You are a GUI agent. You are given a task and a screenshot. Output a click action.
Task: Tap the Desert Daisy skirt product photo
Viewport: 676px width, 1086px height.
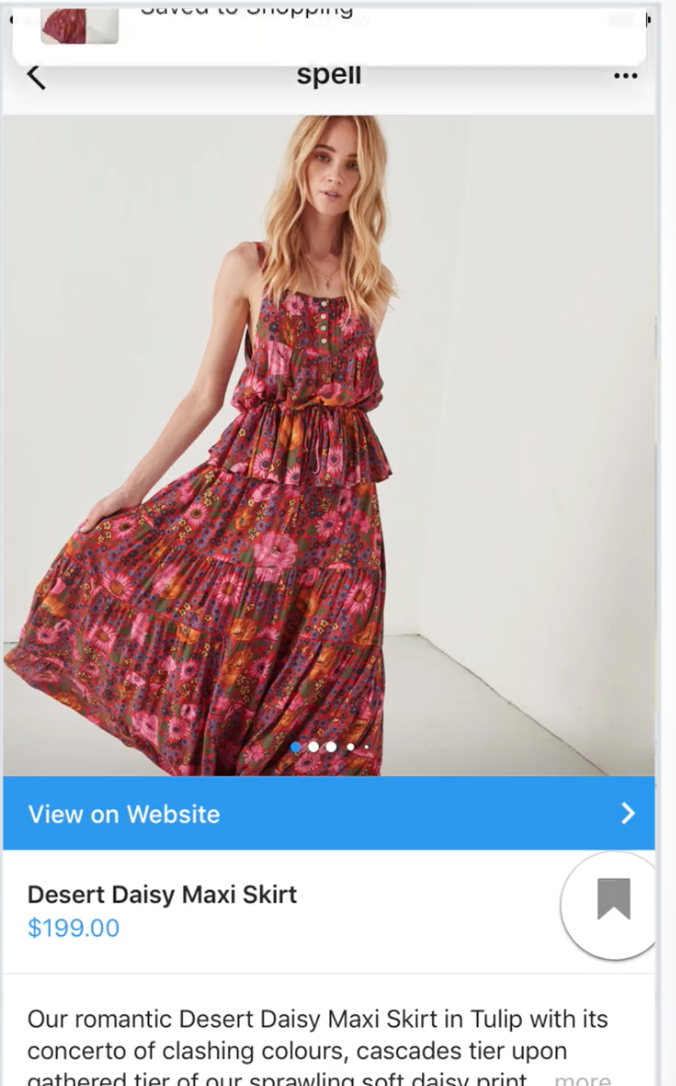[328, 445]
